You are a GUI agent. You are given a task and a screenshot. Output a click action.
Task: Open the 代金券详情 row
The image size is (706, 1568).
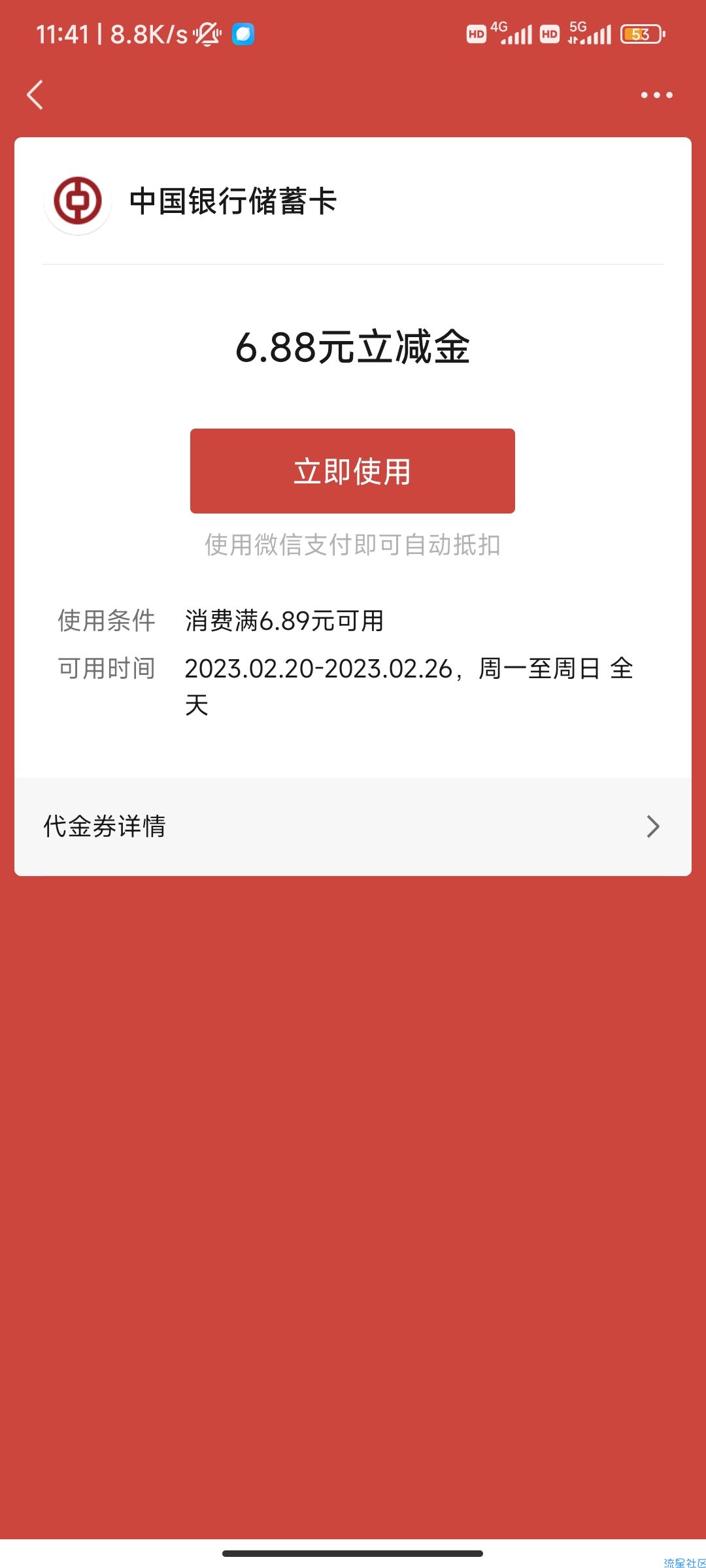tap(352, 826)
